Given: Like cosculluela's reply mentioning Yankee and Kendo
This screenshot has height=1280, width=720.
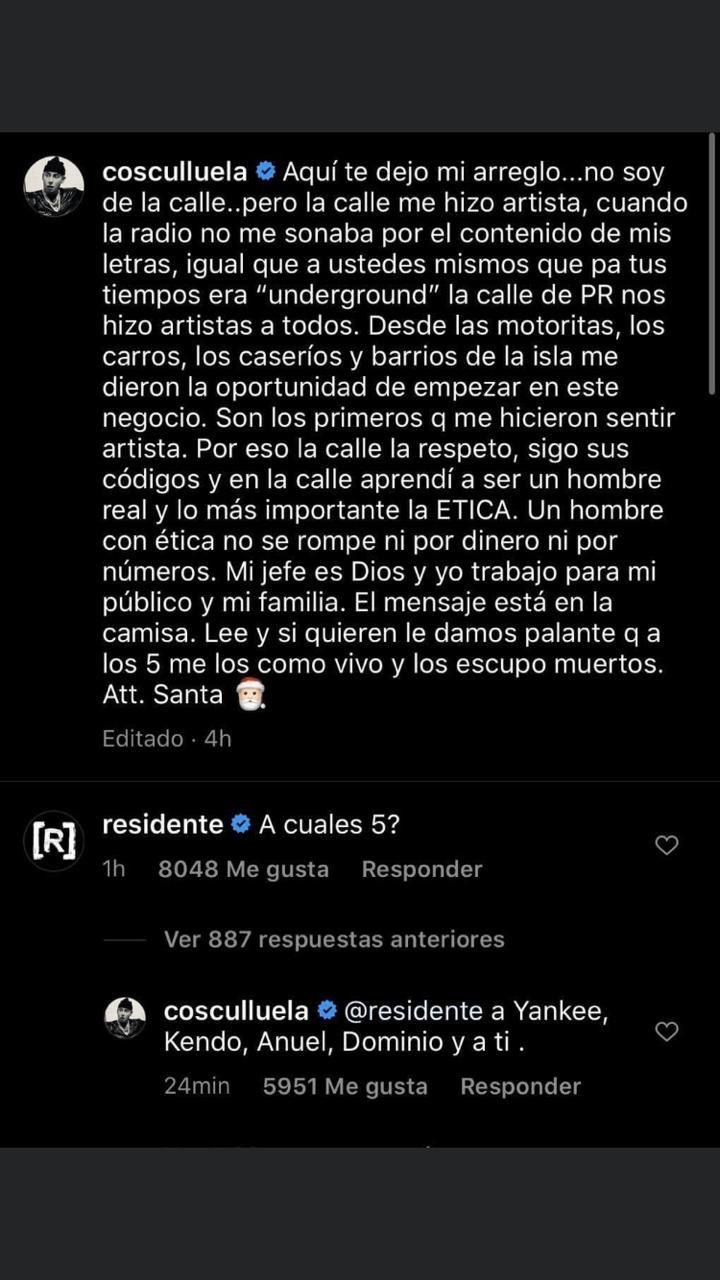Looking at the screenshot, I should coord(666,1031).
